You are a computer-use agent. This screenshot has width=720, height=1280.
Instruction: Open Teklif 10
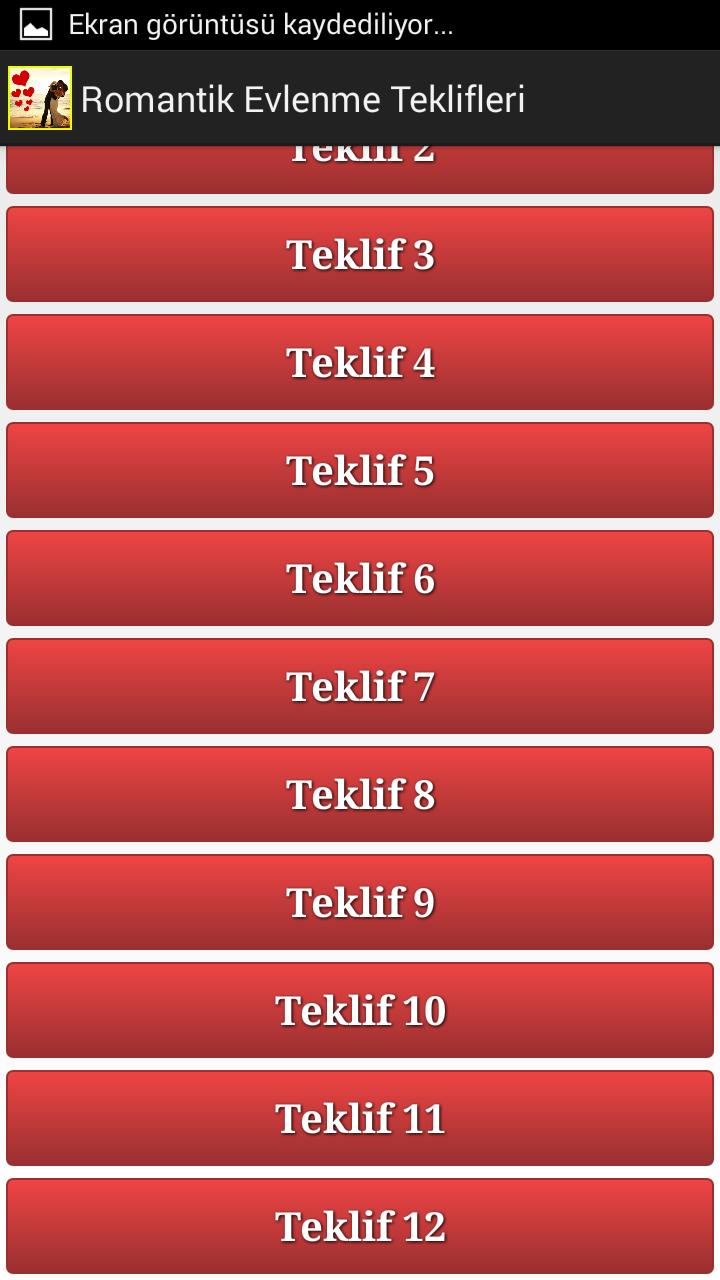(360, 1009)
